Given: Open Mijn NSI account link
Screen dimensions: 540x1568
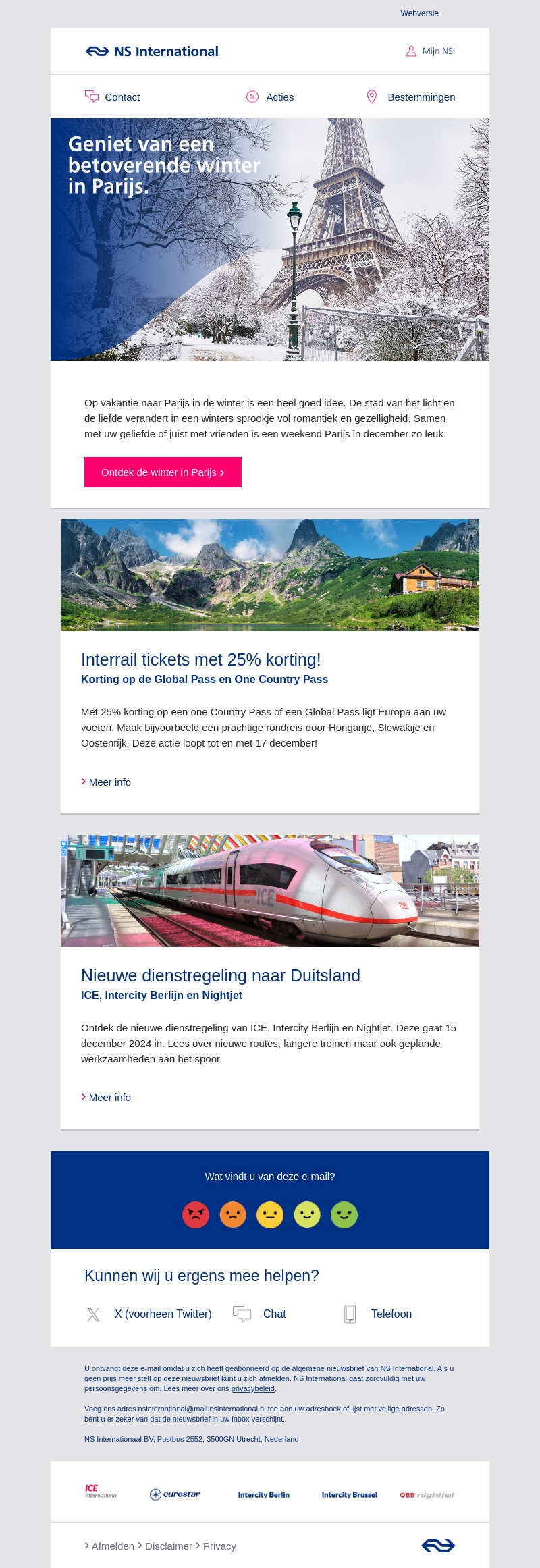Looking at the screenshot, I should 431,51.
